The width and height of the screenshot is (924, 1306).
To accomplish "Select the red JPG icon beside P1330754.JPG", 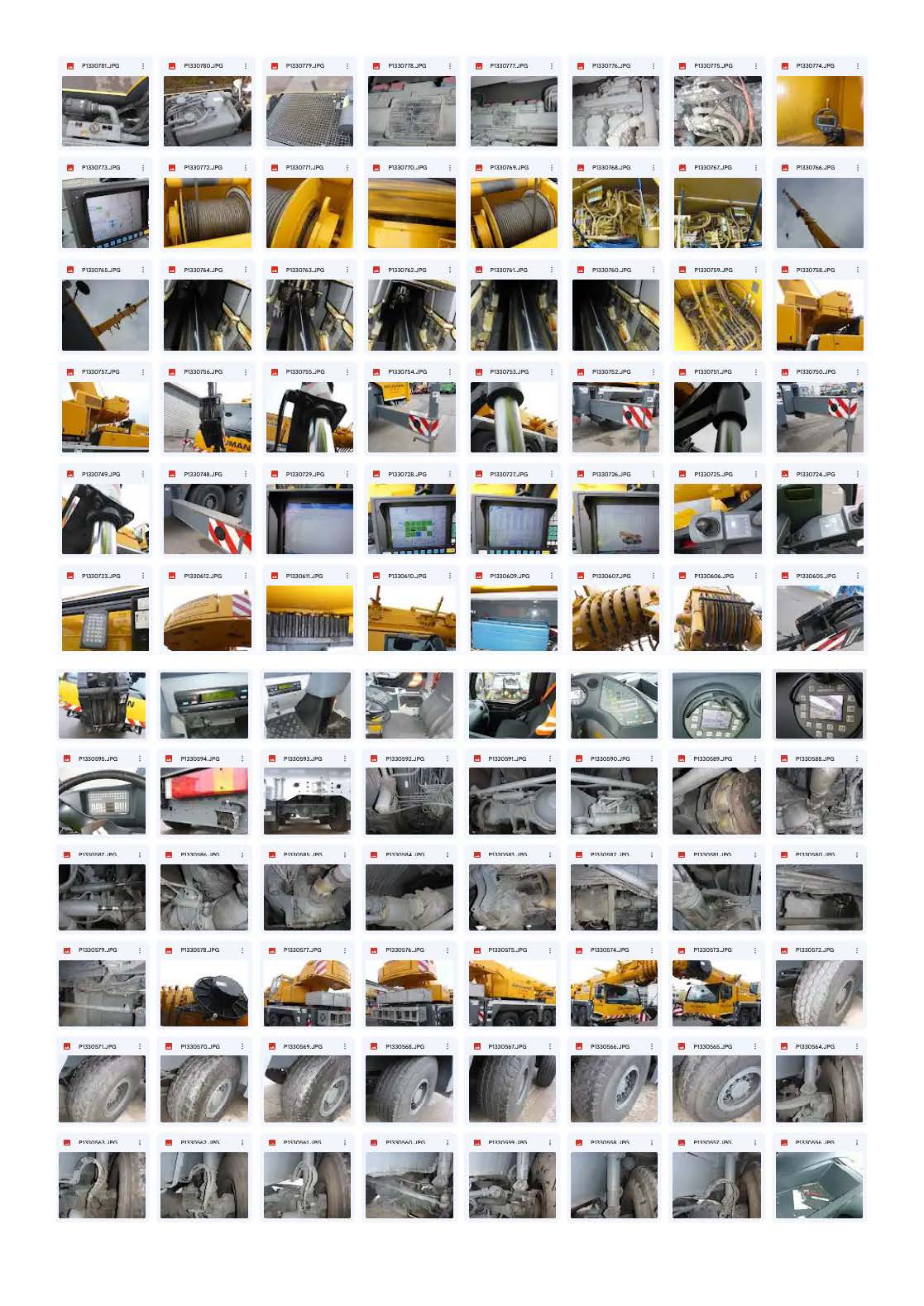I will pyautogui.click(x=375, y=371).
